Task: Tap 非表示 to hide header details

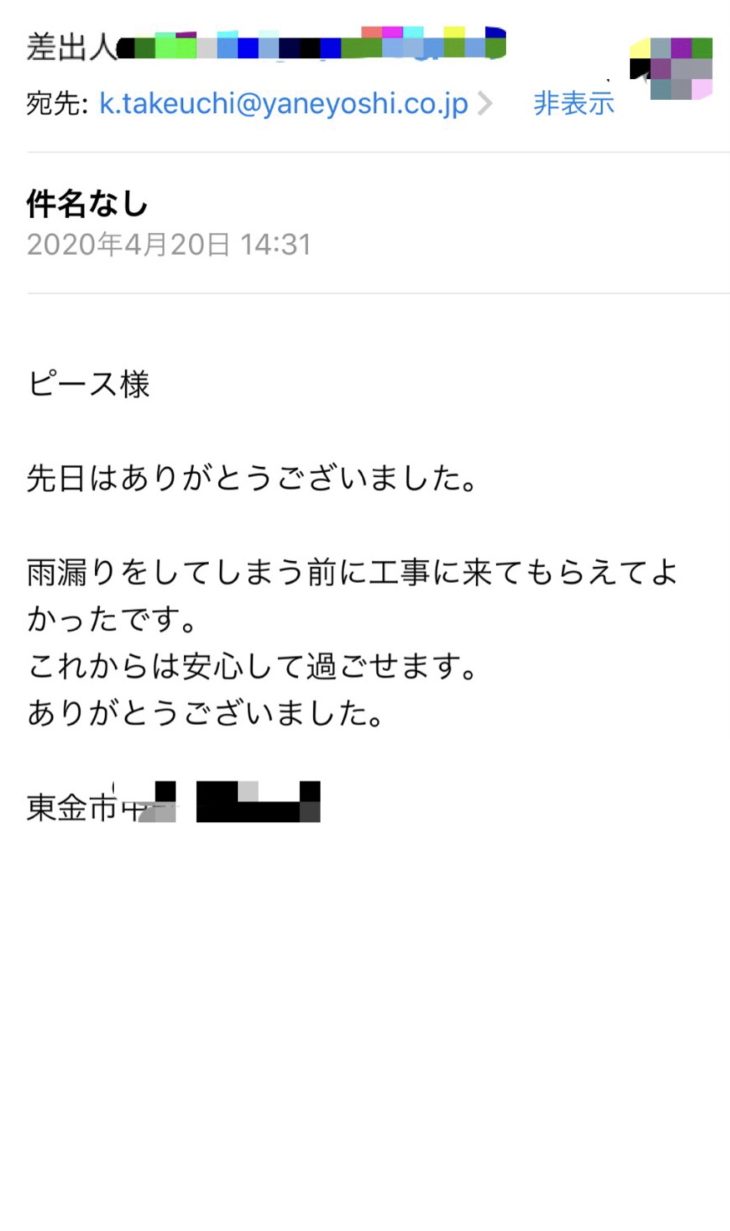Action: pyautogui.click(x=573, y=103)
